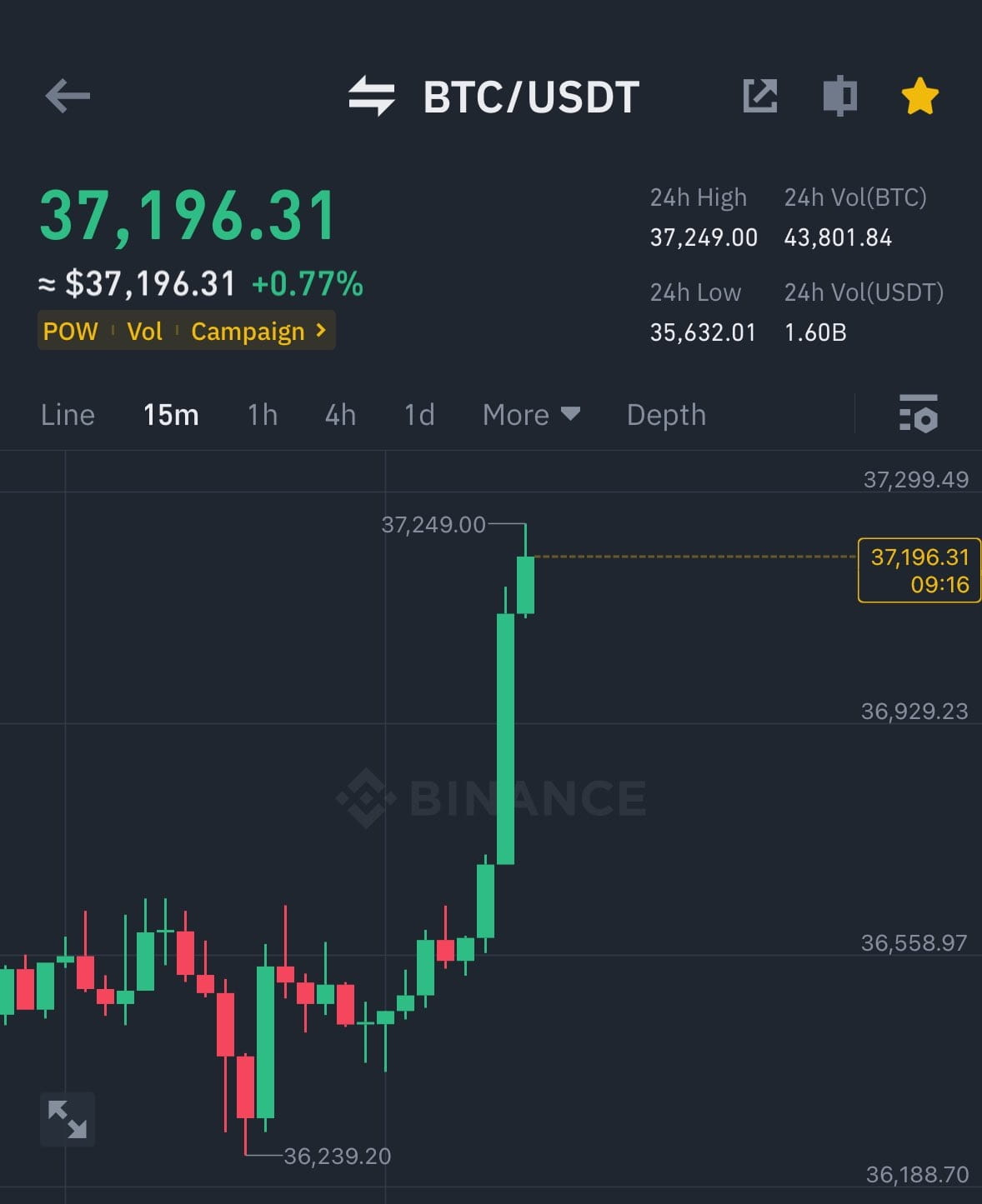The image size is (982, 1204).
Task: Select the POW tag
Action: [70, 331]
